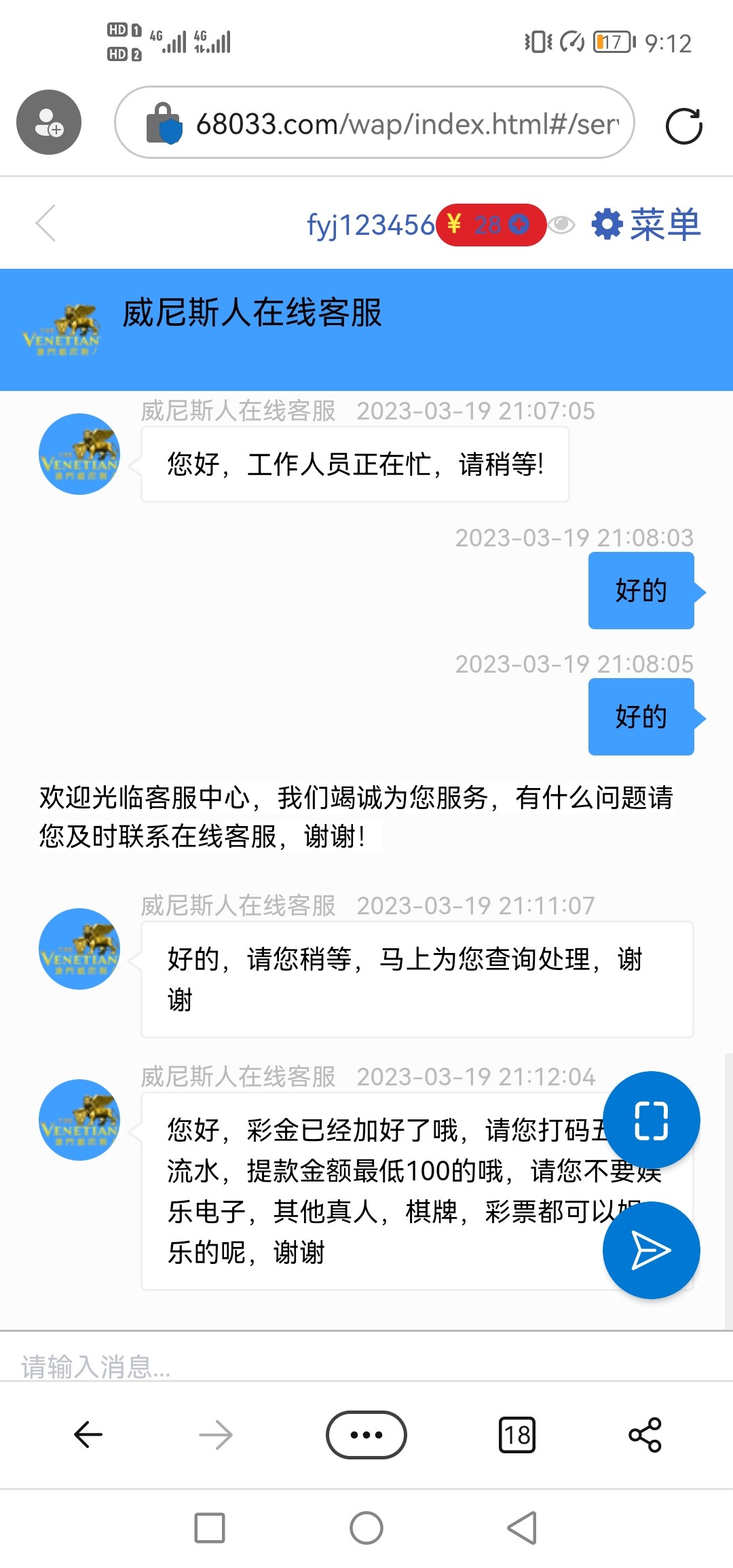This screenshot has width=733, height=1568.
Task: Open the settings gear next to 菜单
Action: pos(607,224)
